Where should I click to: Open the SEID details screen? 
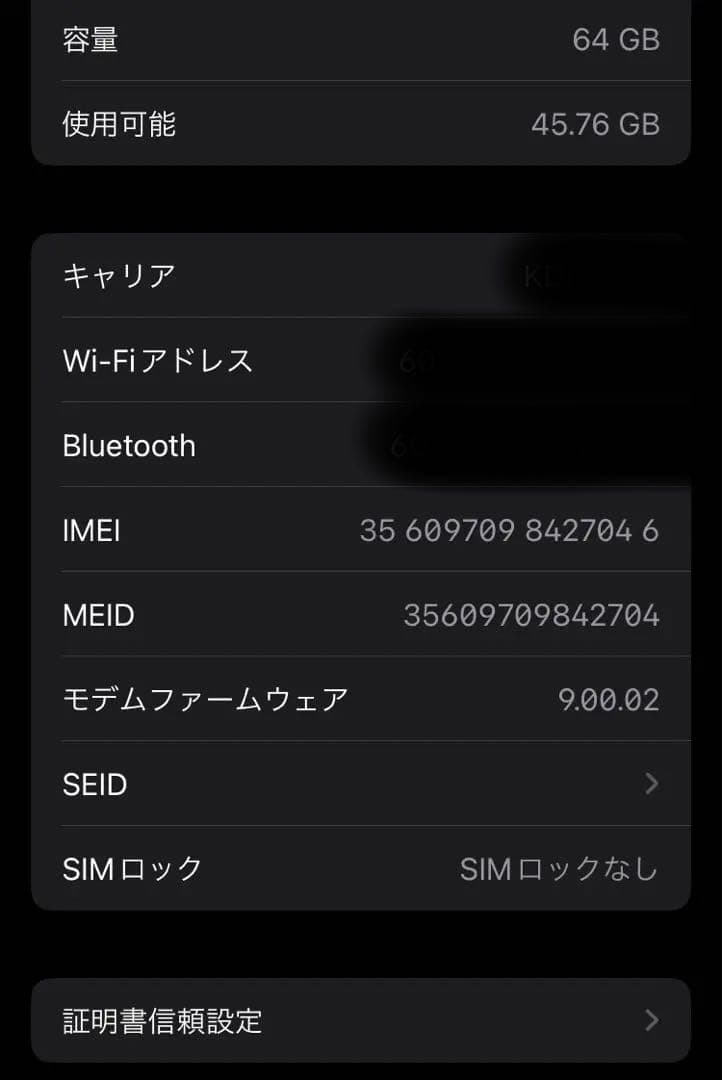click(x=360, y=784)
